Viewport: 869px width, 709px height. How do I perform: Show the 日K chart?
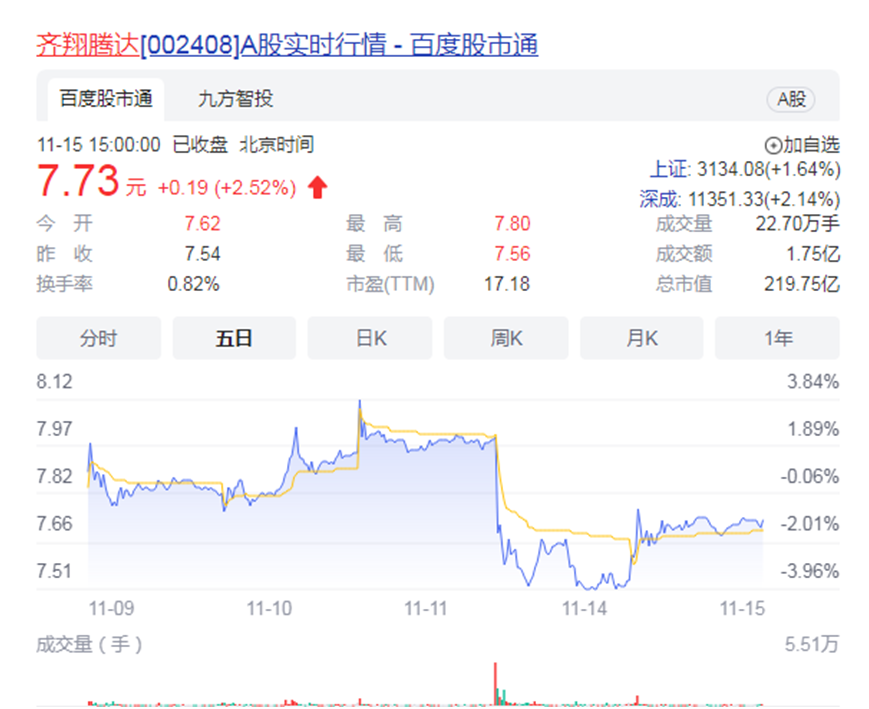click(370, 338)
